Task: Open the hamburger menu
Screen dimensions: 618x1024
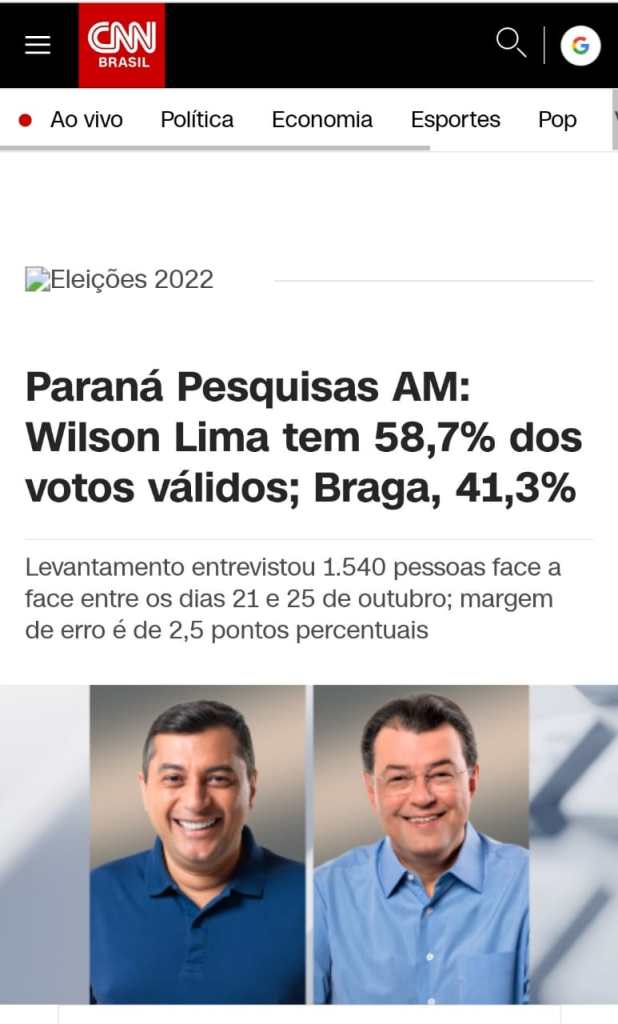Action: pyautogui.click(x=38, y=45)
